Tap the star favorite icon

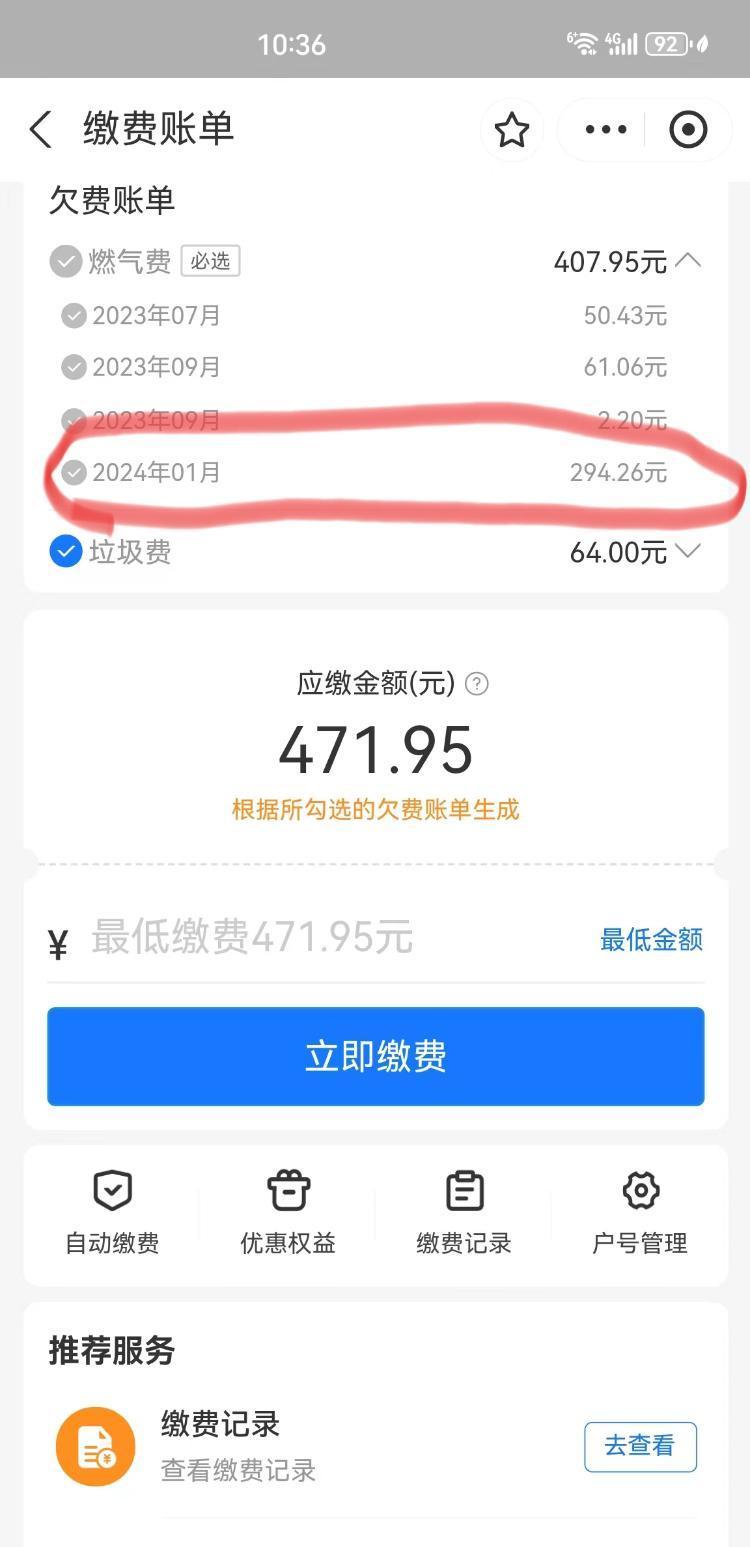[x=512, y=130]
